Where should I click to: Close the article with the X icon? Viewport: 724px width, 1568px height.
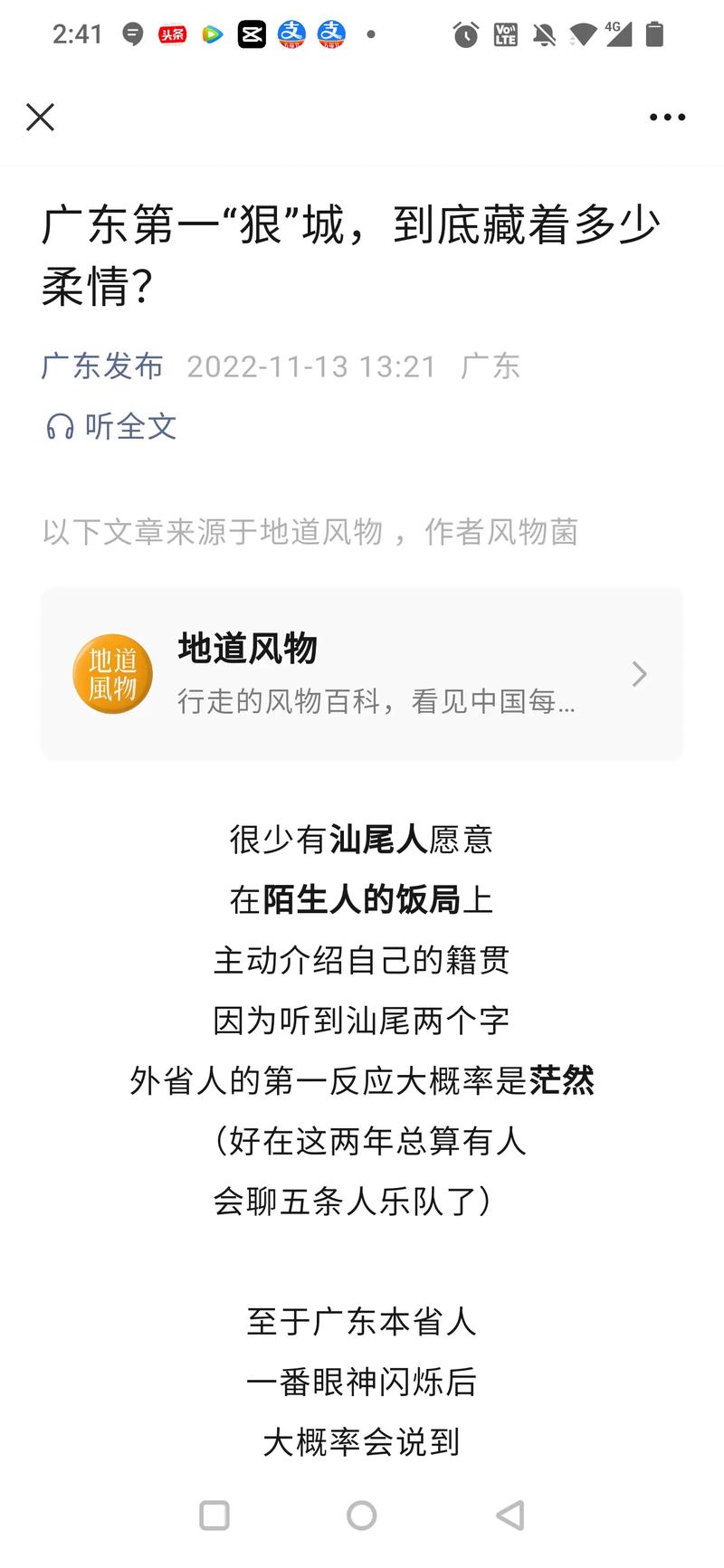tap(40, 117)
